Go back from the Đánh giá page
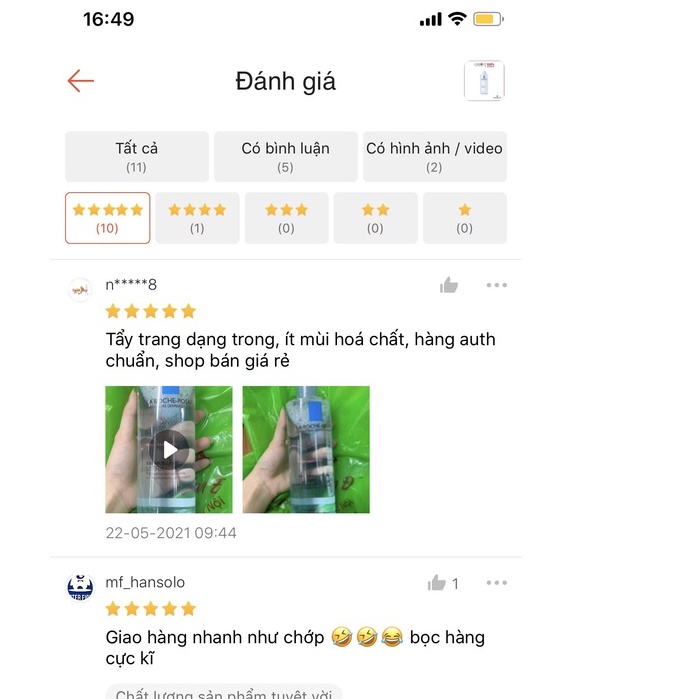 coord(80,81)
